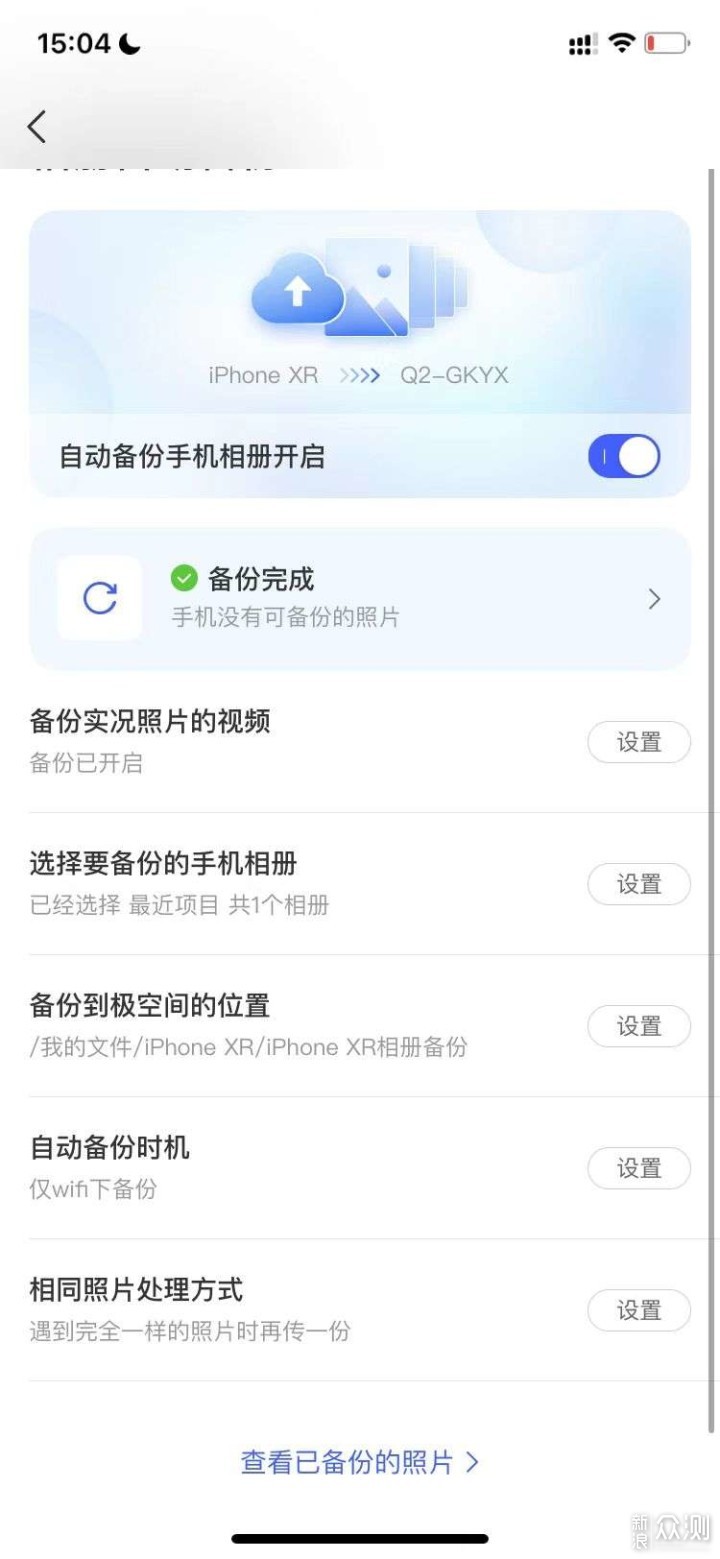This screenshot has width=720, height=1559.
Task: Tap the refresh backup icon
Action: coord(100,598)
